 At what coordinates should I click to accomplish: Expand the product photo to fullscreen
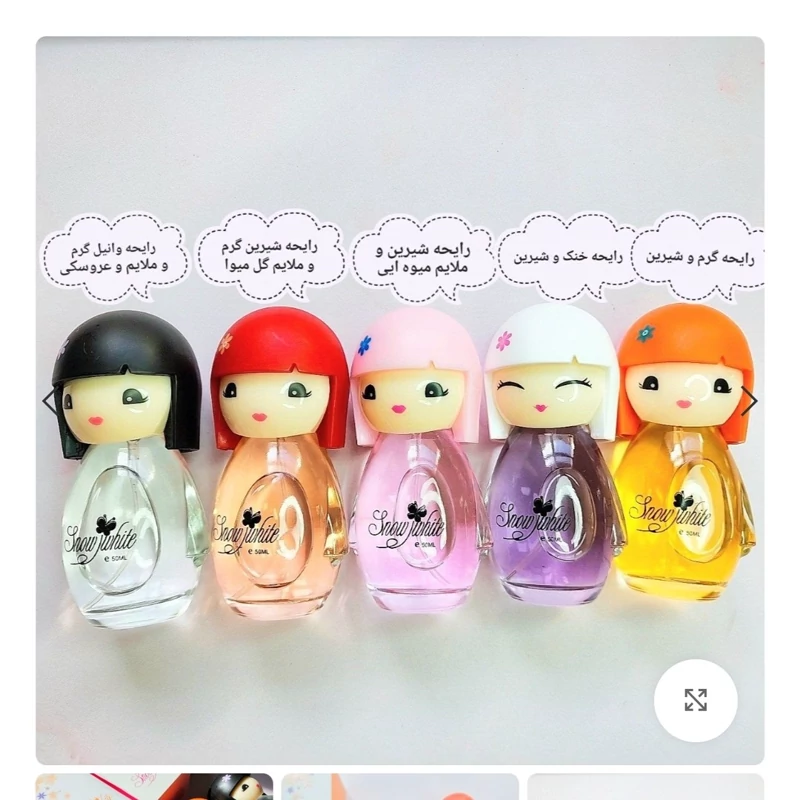click(696, 700)
